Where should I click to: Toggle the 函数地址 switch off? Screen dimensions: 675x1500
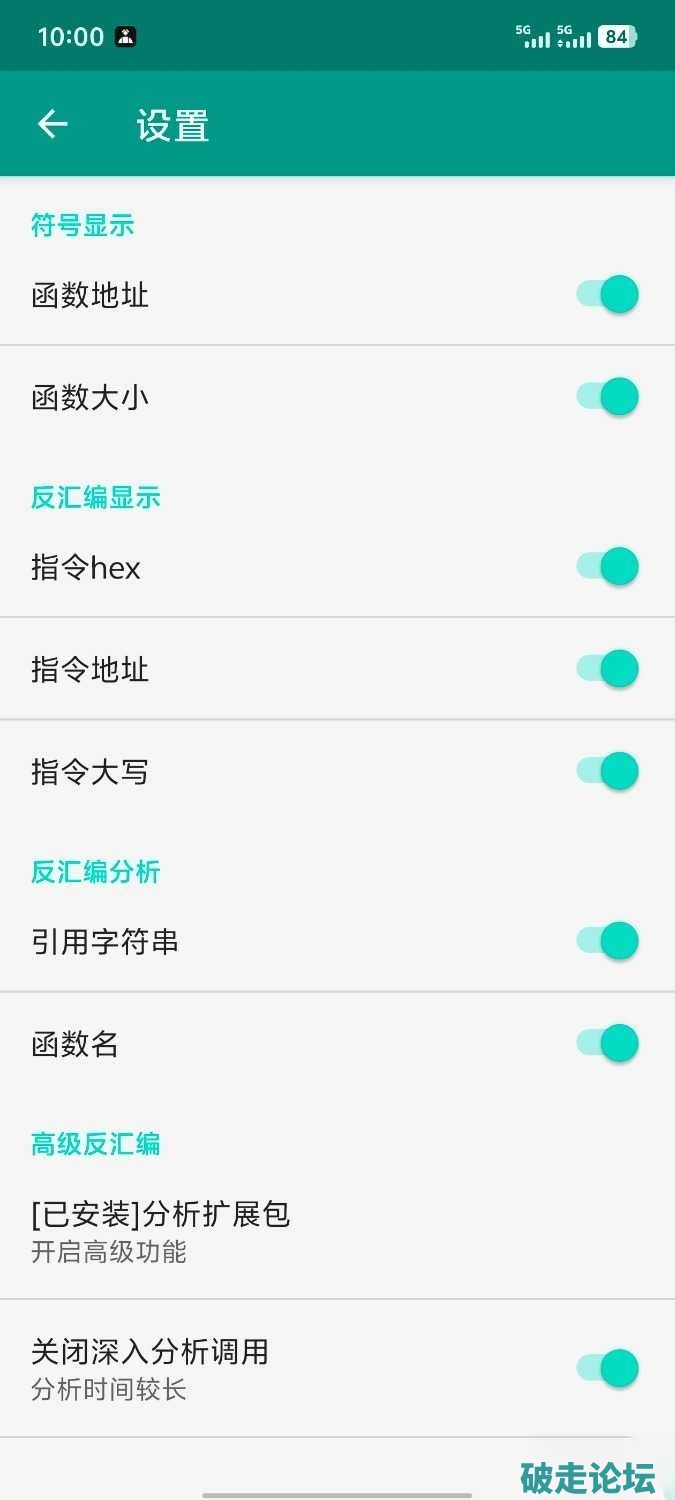tap(607, 295)
